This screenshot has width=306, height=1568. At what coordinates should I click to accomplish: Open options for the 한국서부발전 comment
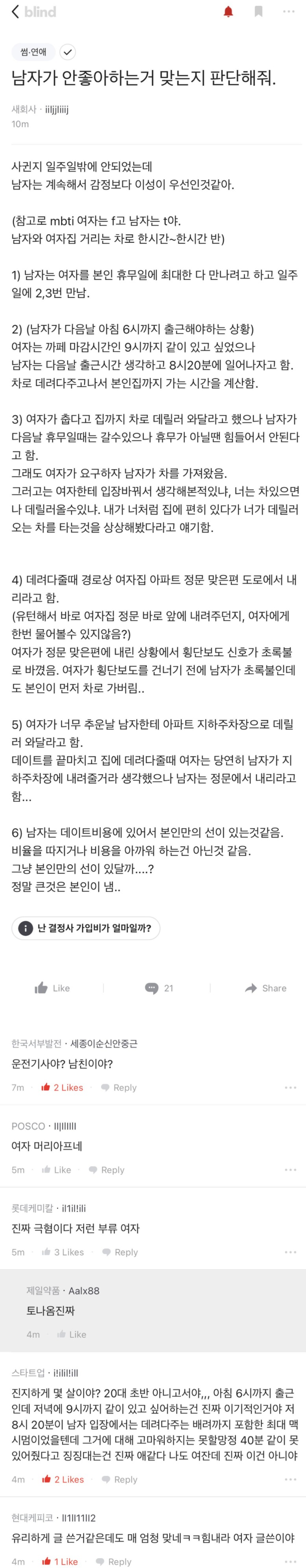[290, 1087]
